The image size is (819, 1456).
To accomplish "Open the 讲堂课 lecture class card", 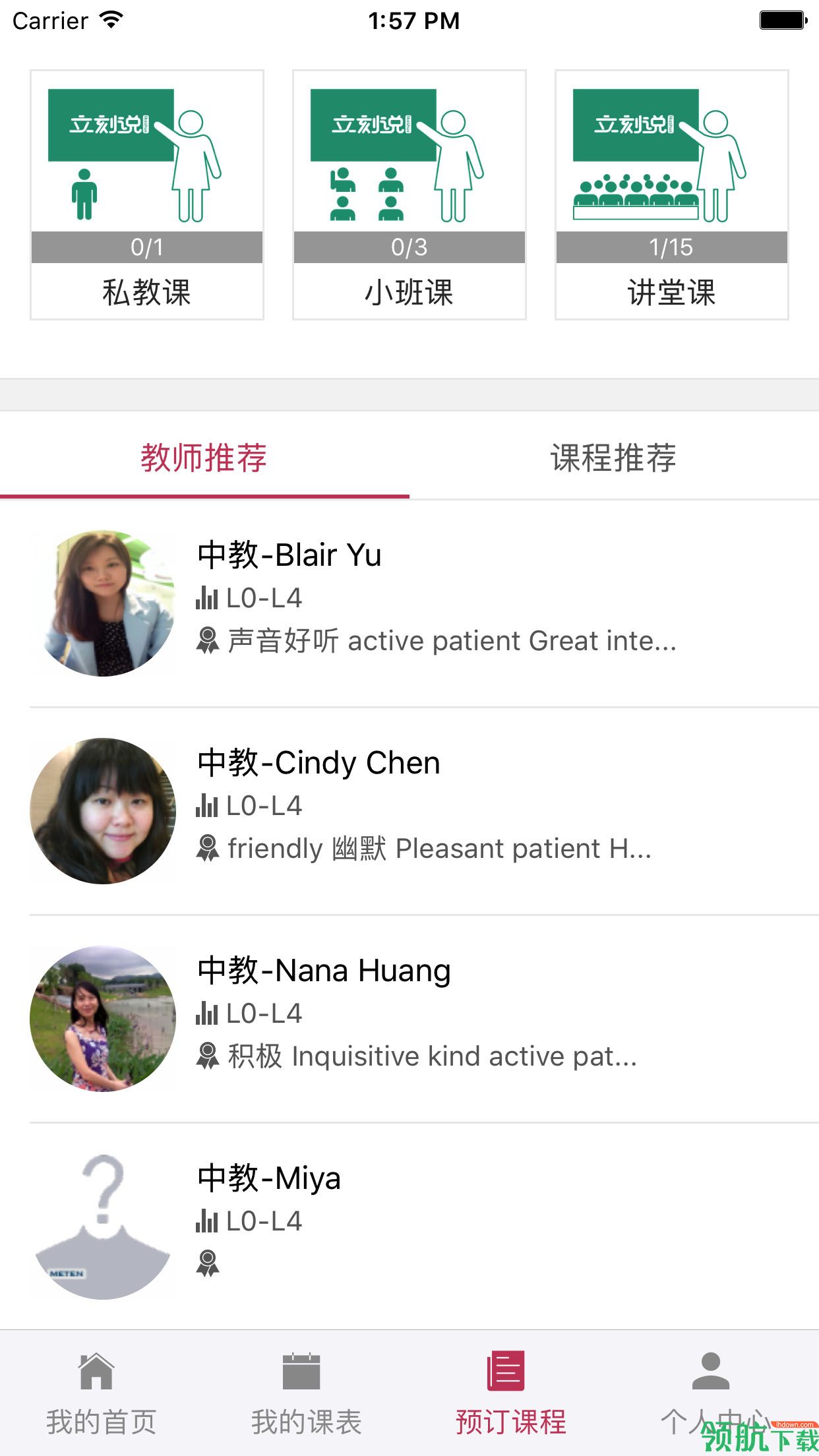I will pos(671,195).
